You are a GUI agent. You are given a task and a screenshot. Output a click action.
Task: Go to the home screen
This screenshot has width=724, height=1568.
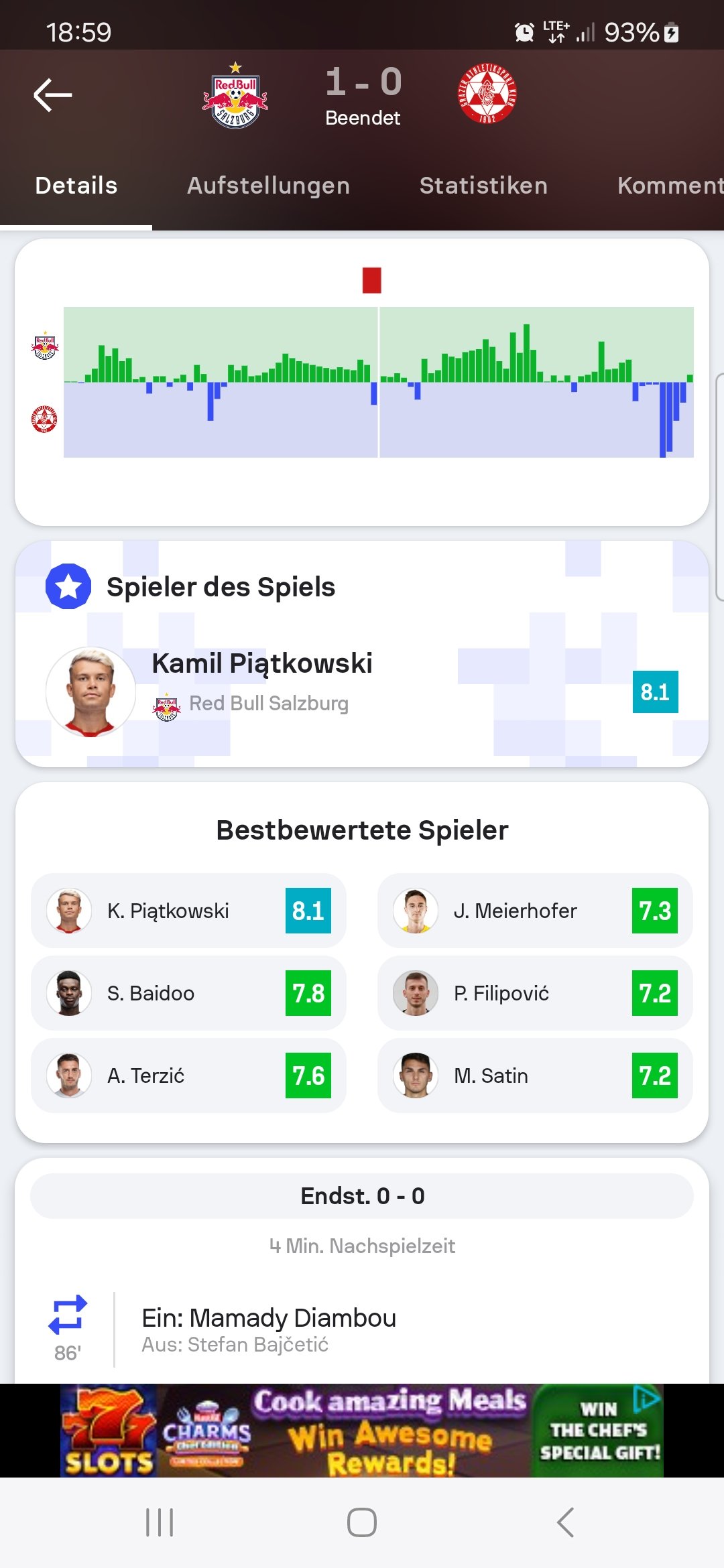[362, 1522]
